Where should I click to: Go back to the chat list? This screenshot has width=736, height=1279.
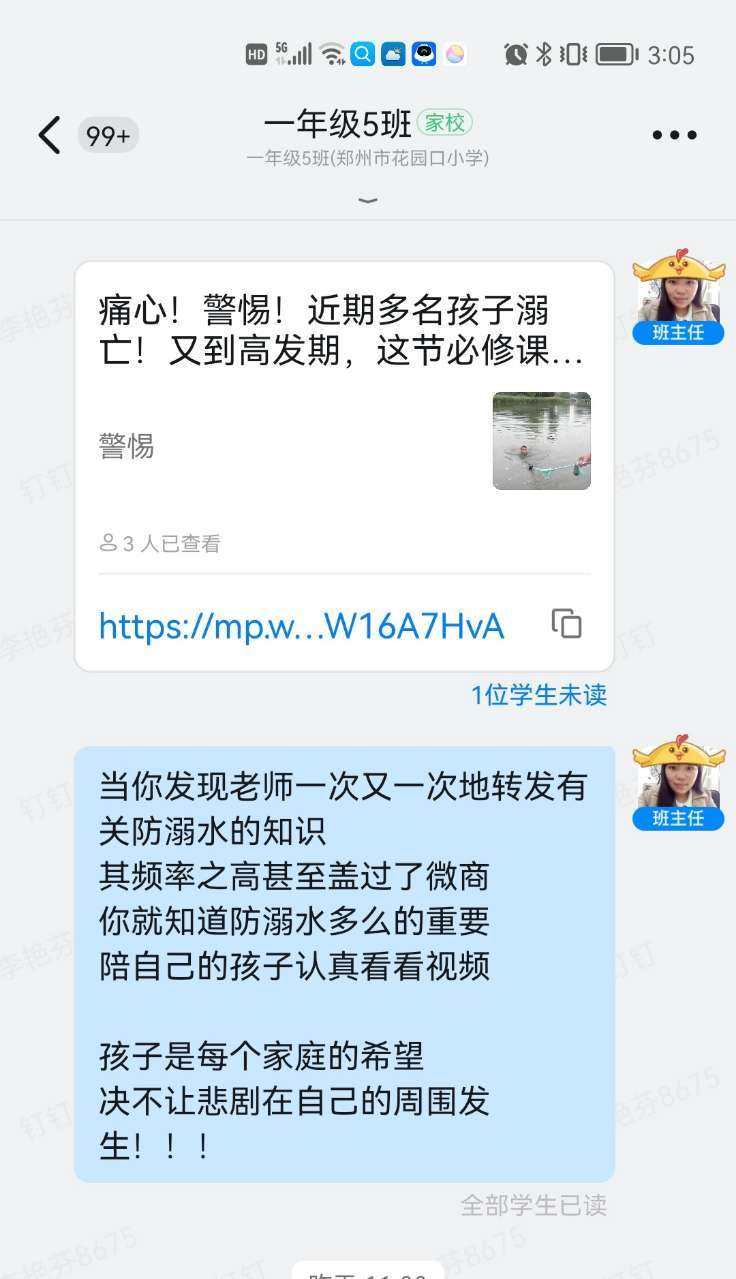pyautogui.click(x=49, y=135)
